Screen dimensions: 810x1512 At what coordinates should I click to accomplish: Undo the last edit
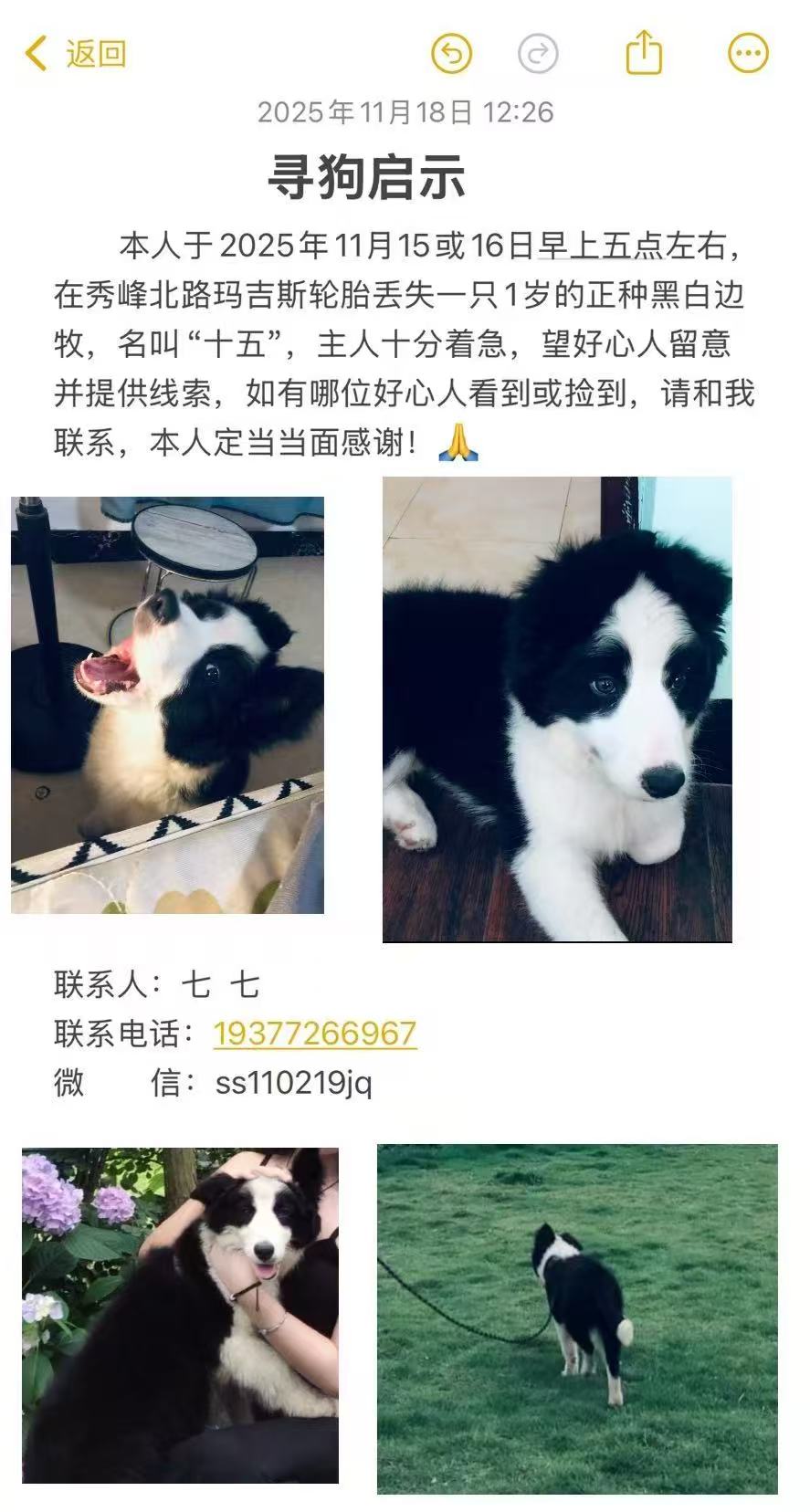coord(451,54)
